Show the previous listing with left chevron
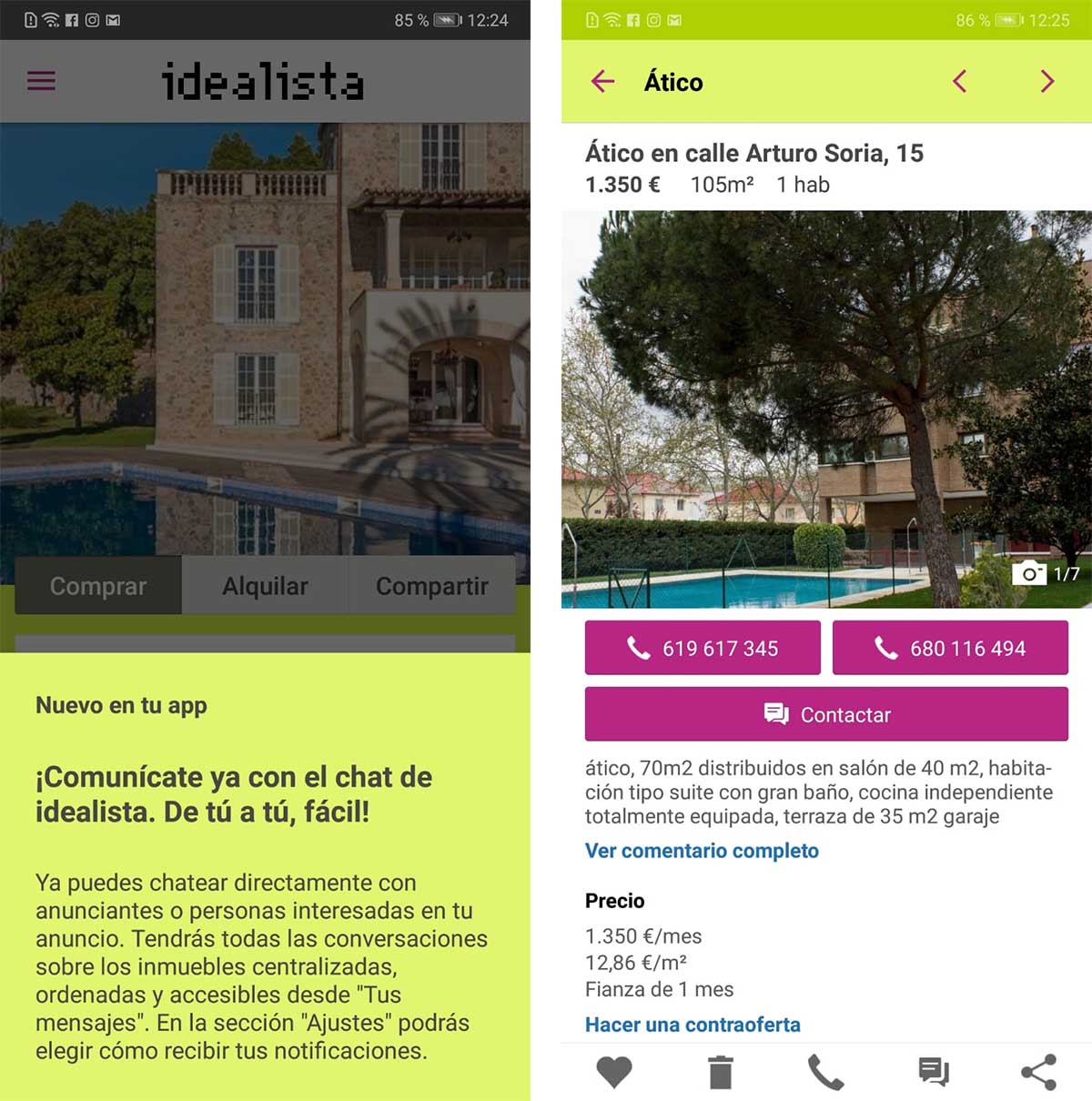This screenshot has height=1101, width=1092. [960, 82]
